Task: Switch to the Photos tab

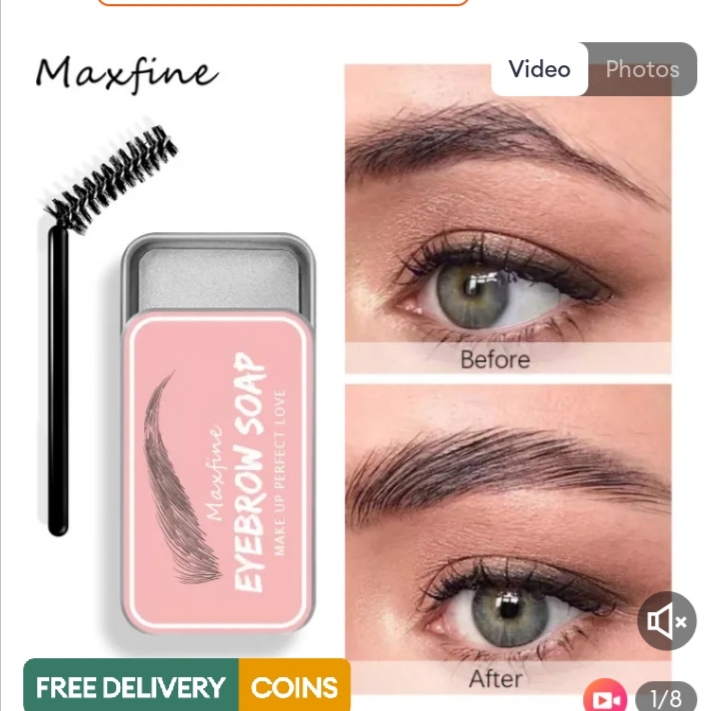Action: (x=642, y=69)
